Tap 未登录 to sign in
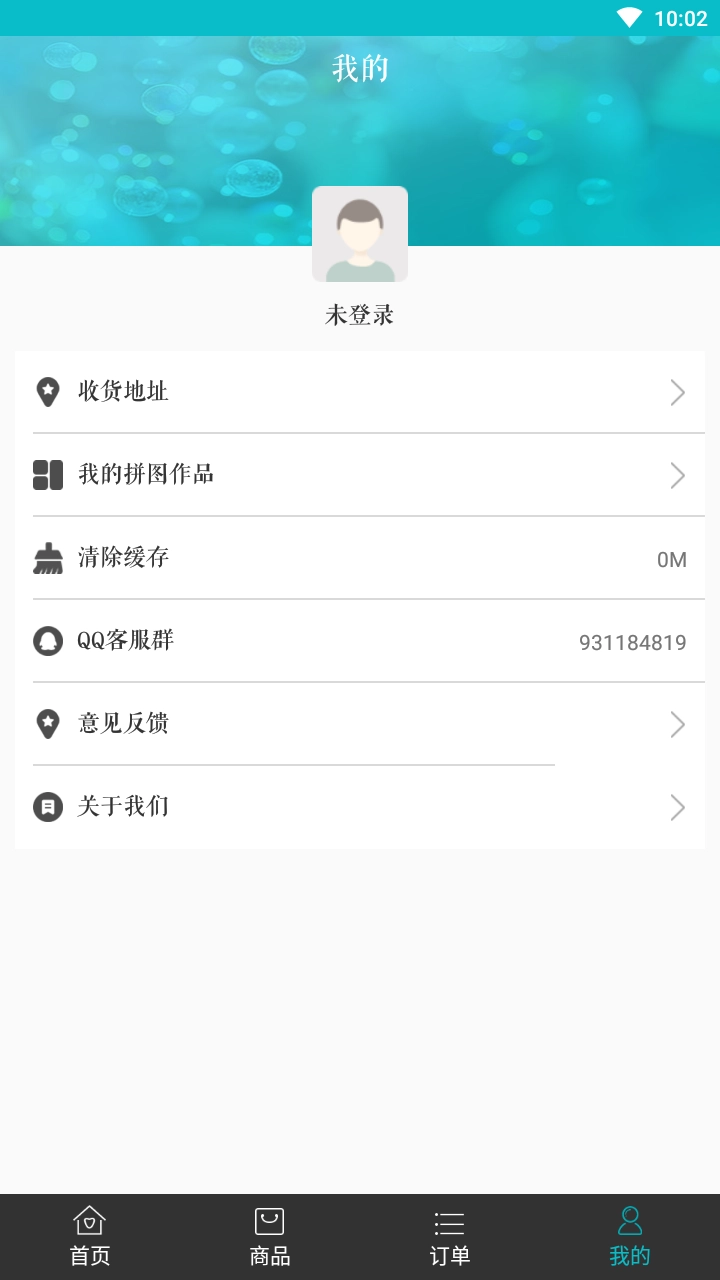 [x=359, y=313]
